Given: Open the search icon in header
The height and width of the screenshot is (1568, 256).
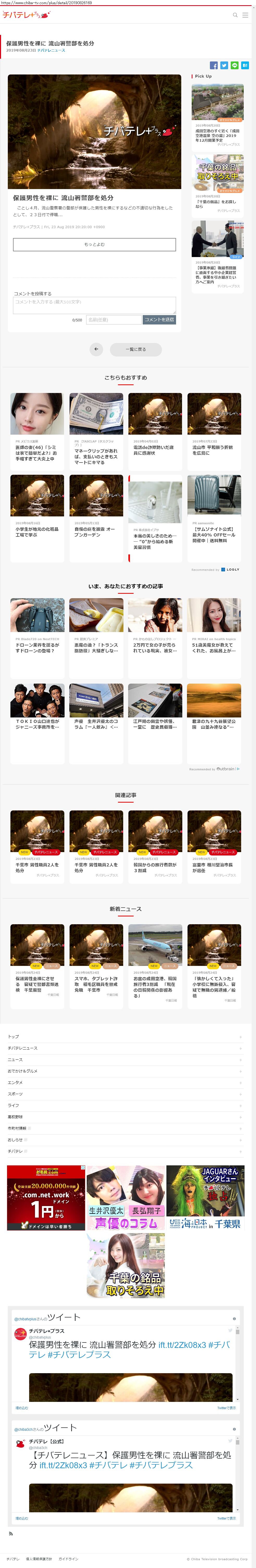Looking at the screenshot, I should tap(235, 15).
